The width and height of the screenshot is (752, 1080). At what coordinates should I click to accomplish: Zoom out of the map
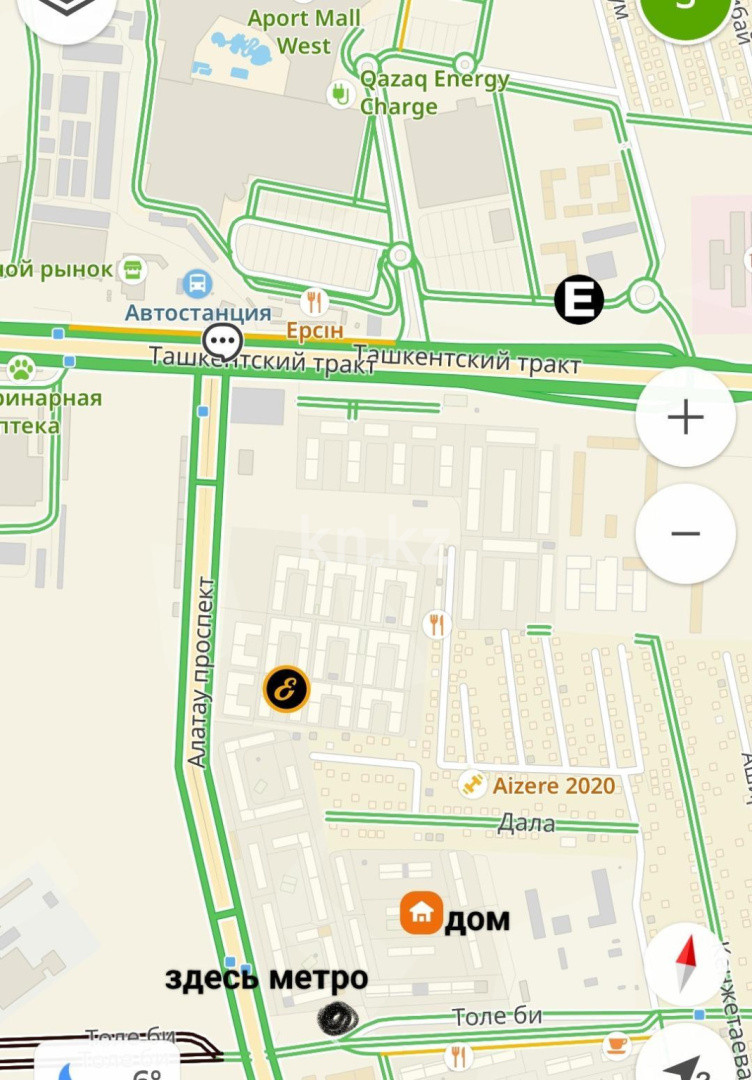tap(685, 533)
